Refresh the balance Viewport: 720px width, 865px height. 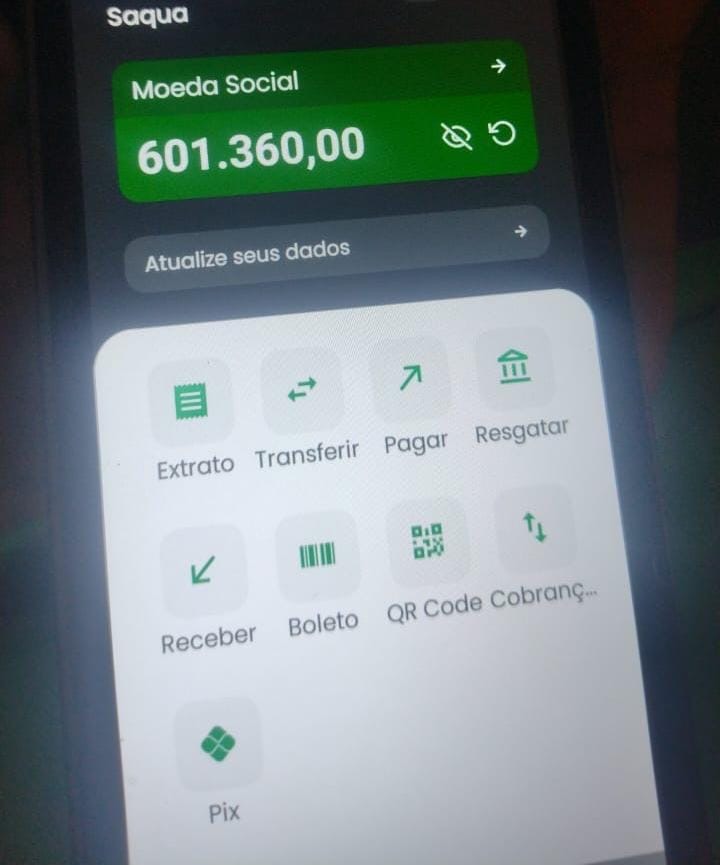coord(502,133)
